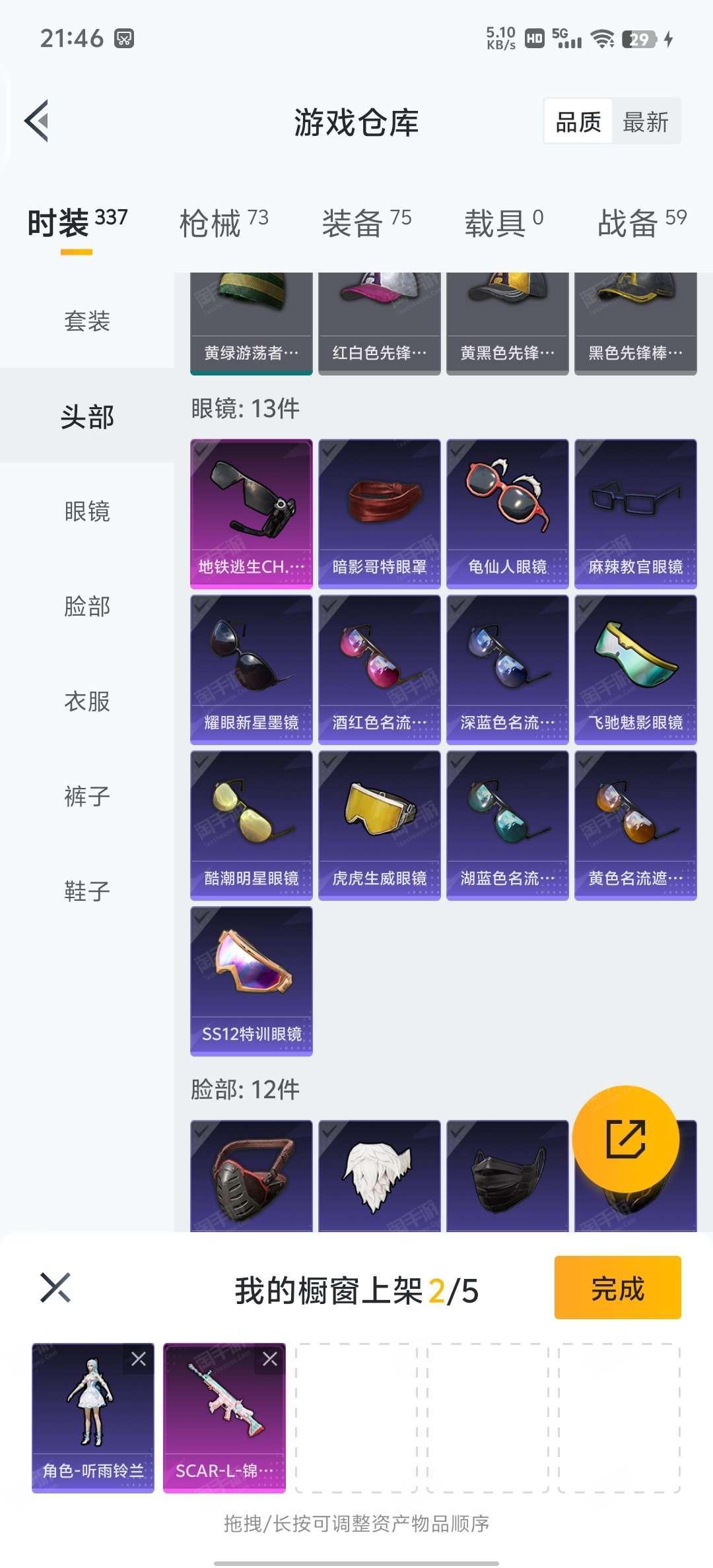Image resolution: width=713 pixels, height=1568 pixels.
Task: Sort by 品质
Action: click(578, 122)
